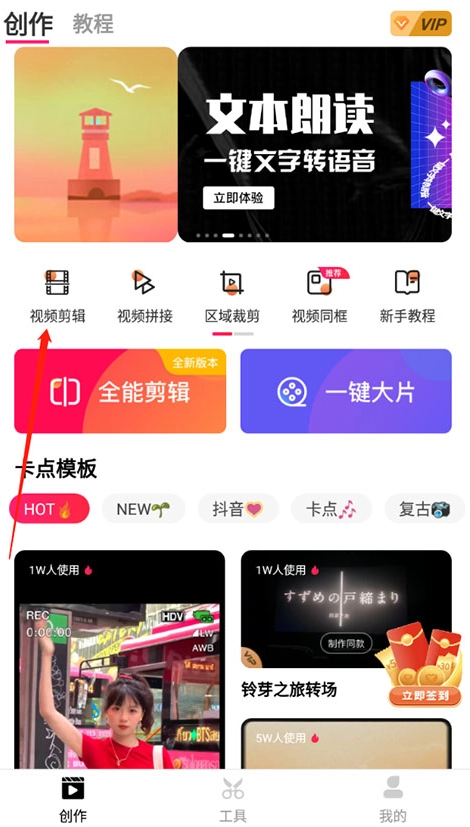The image size is (470, 827).
Task: Open 视频同框 tool
Action: pos(320,296)
